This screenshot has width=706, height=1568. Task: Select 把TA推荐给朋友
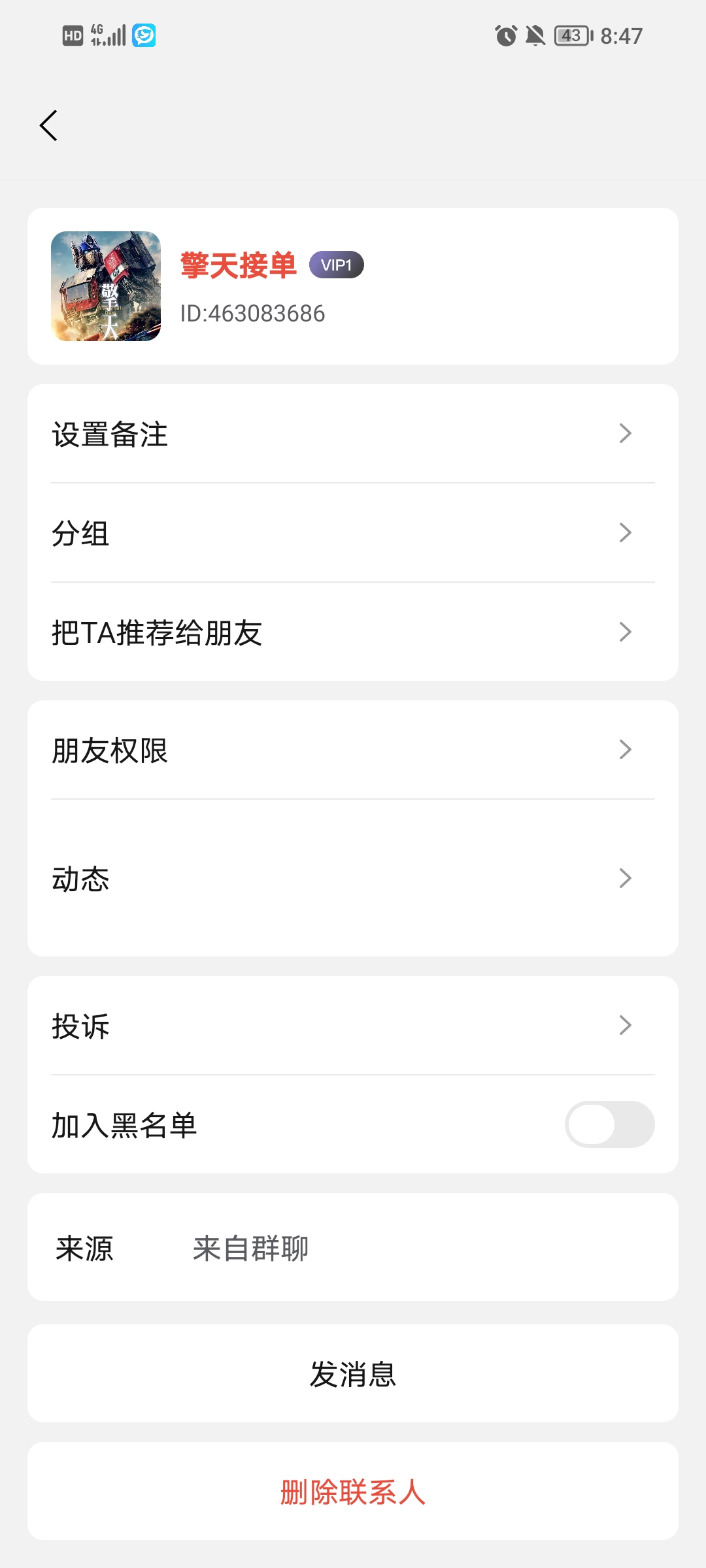[353, 632]
